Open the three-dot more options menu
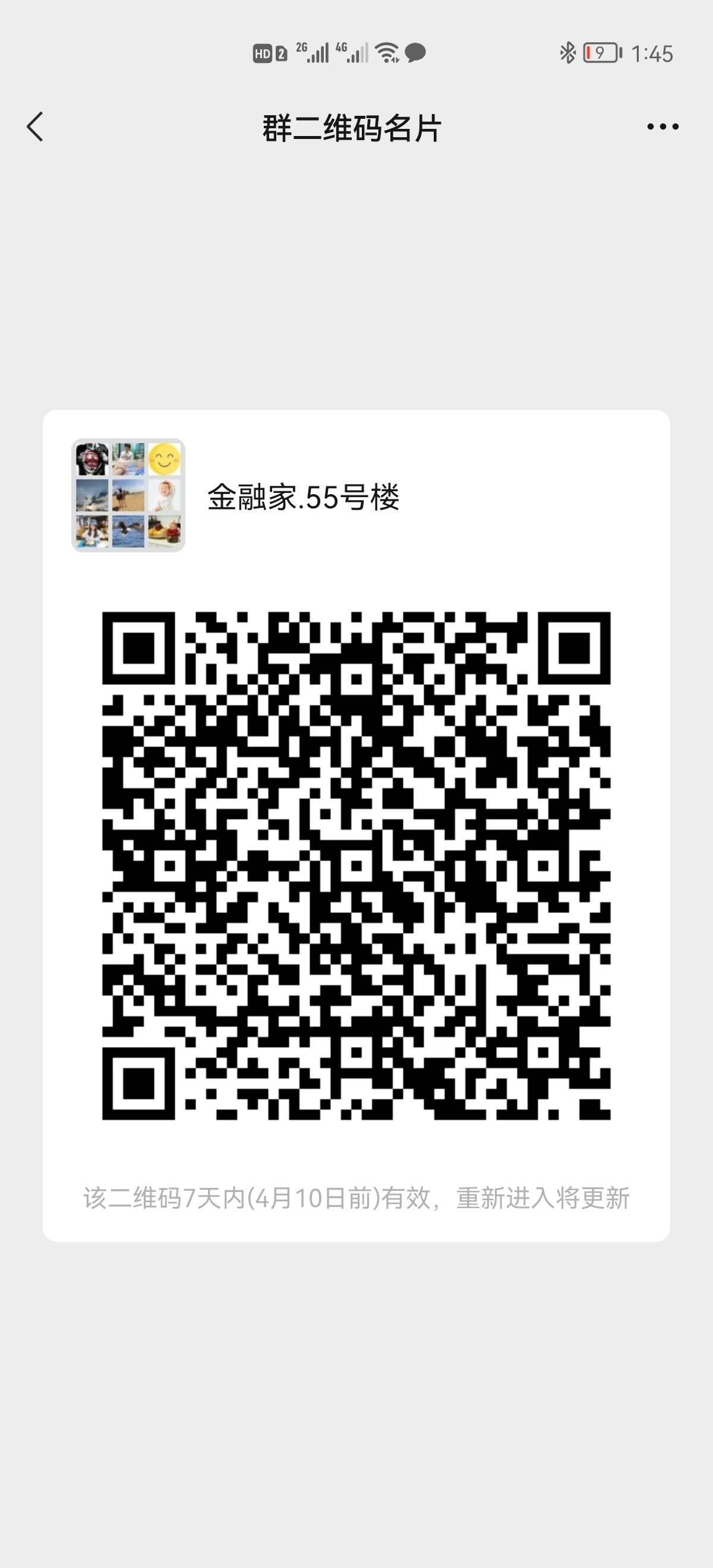713x1568 pixels. click(662, 127)
